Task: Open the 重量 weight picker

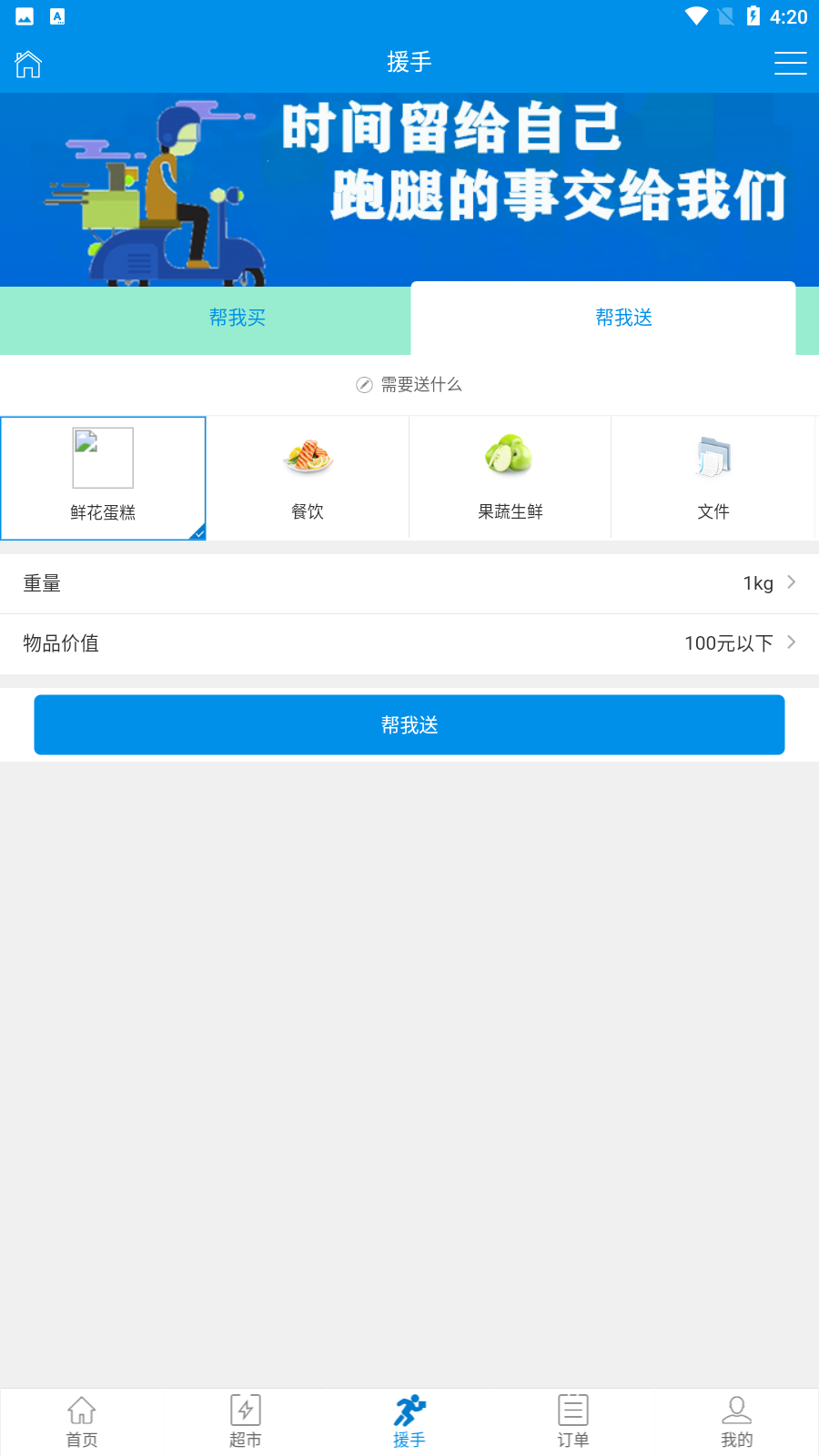Action: tap(409, 583)
